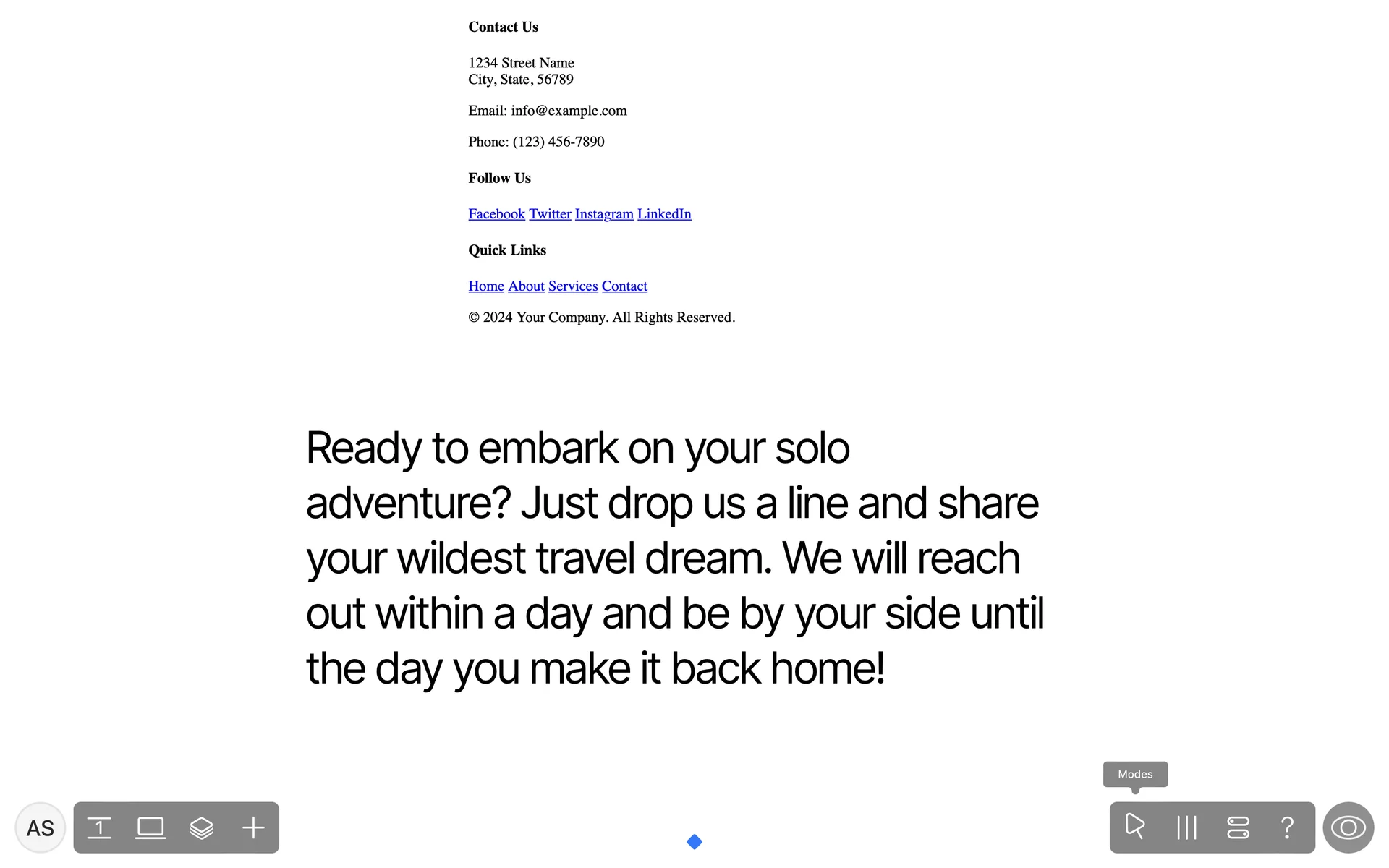The height and width of the screenshot is (868, 1389).
Task: Follow the Instagram link
Action: 604,214
